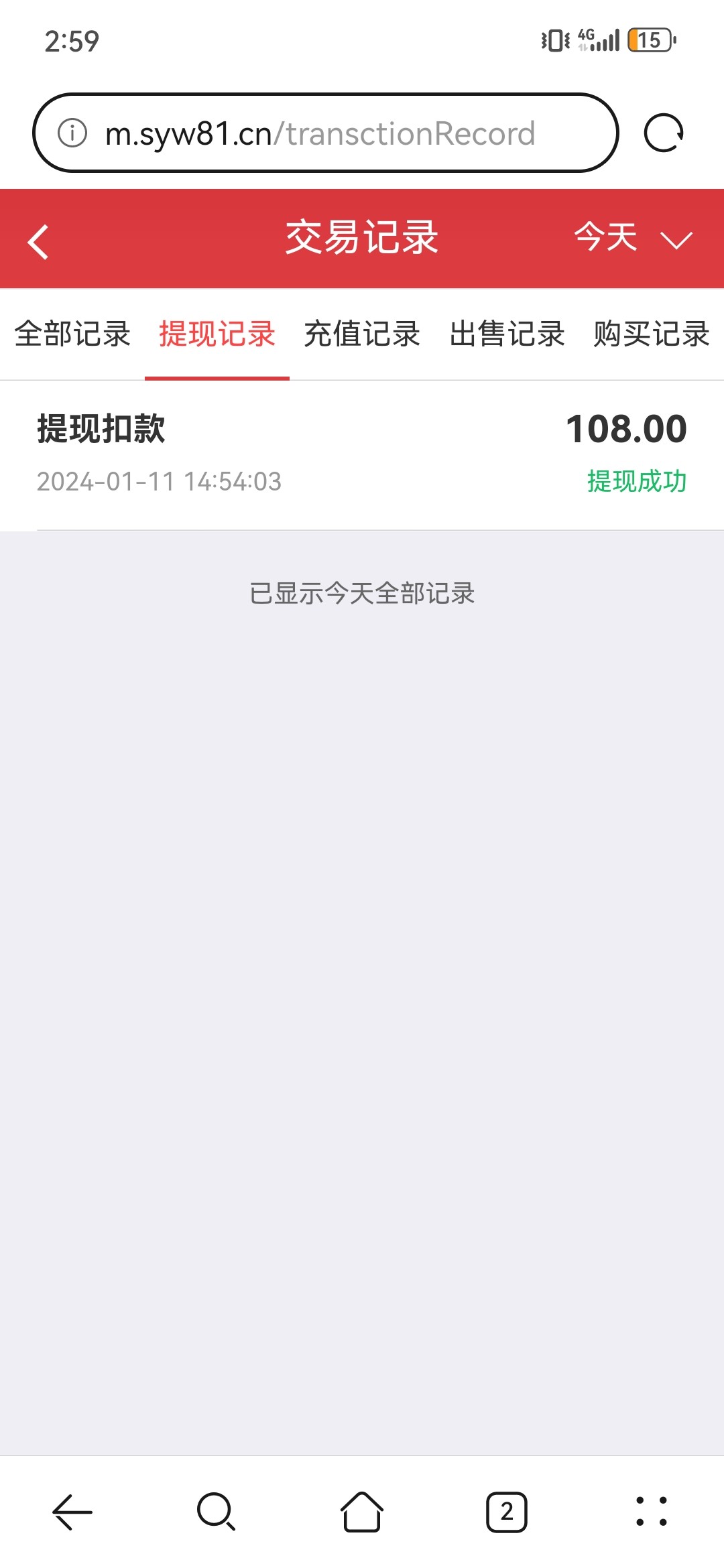The width and height of the screenshot is (724, 1568).
Task: Open the 出售记录 tab
Action: pyautogui.click(x=507, y=335)
